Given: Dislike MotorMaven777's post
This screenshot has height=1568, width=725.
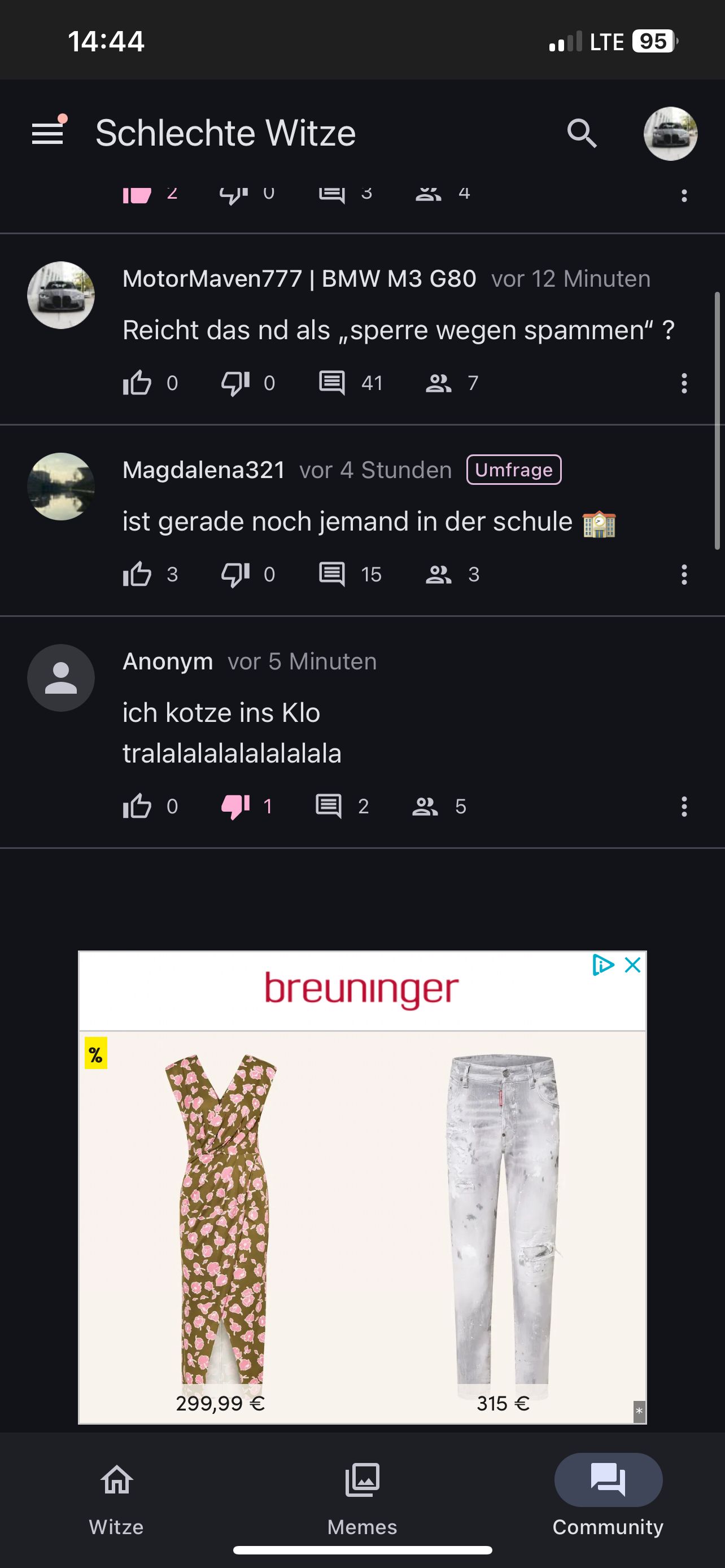Looking at the screenshot, I should [235, 383].
